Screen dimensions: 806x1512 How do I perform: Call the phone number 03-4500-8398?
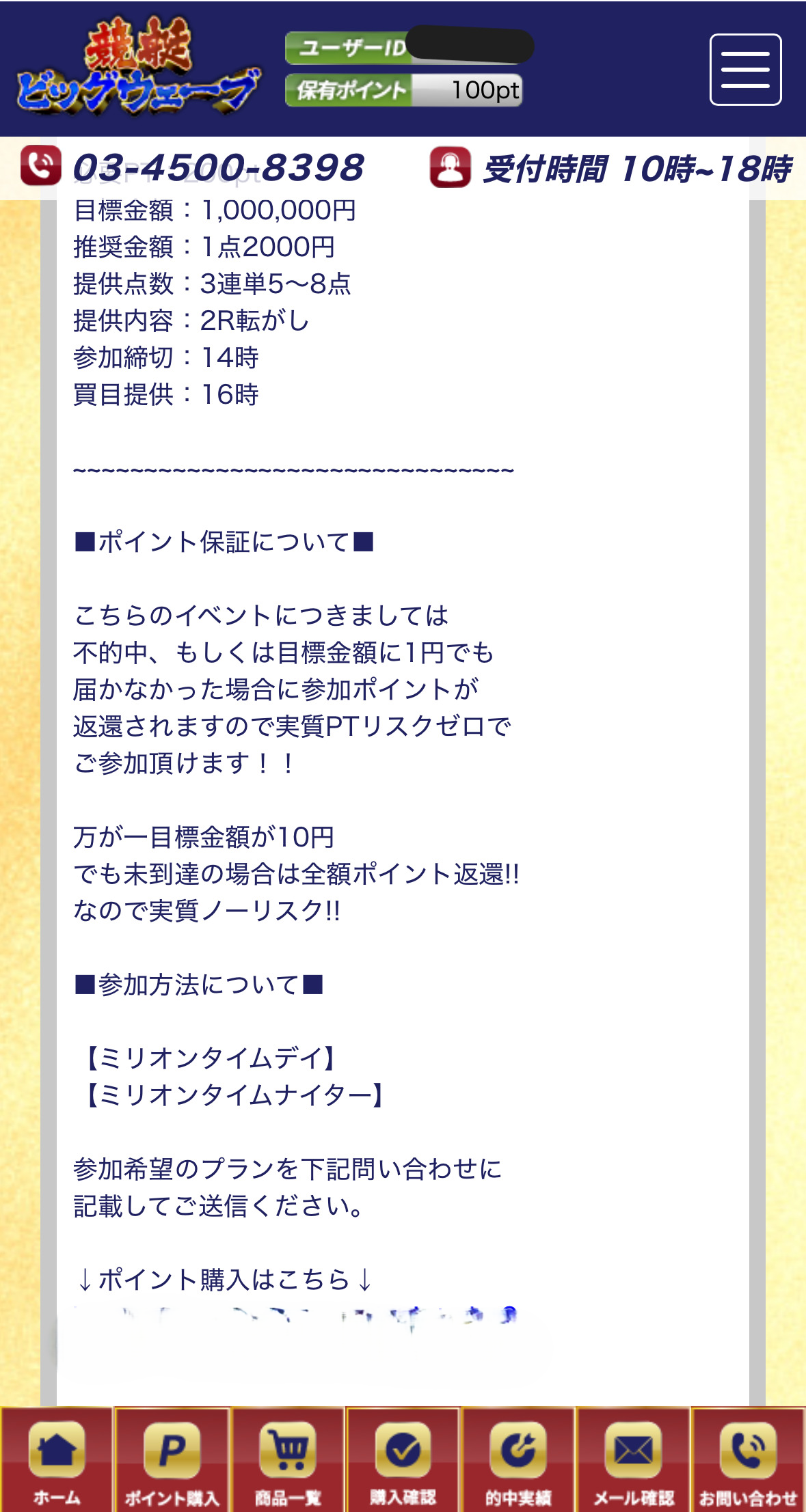[x=217, y=167]
